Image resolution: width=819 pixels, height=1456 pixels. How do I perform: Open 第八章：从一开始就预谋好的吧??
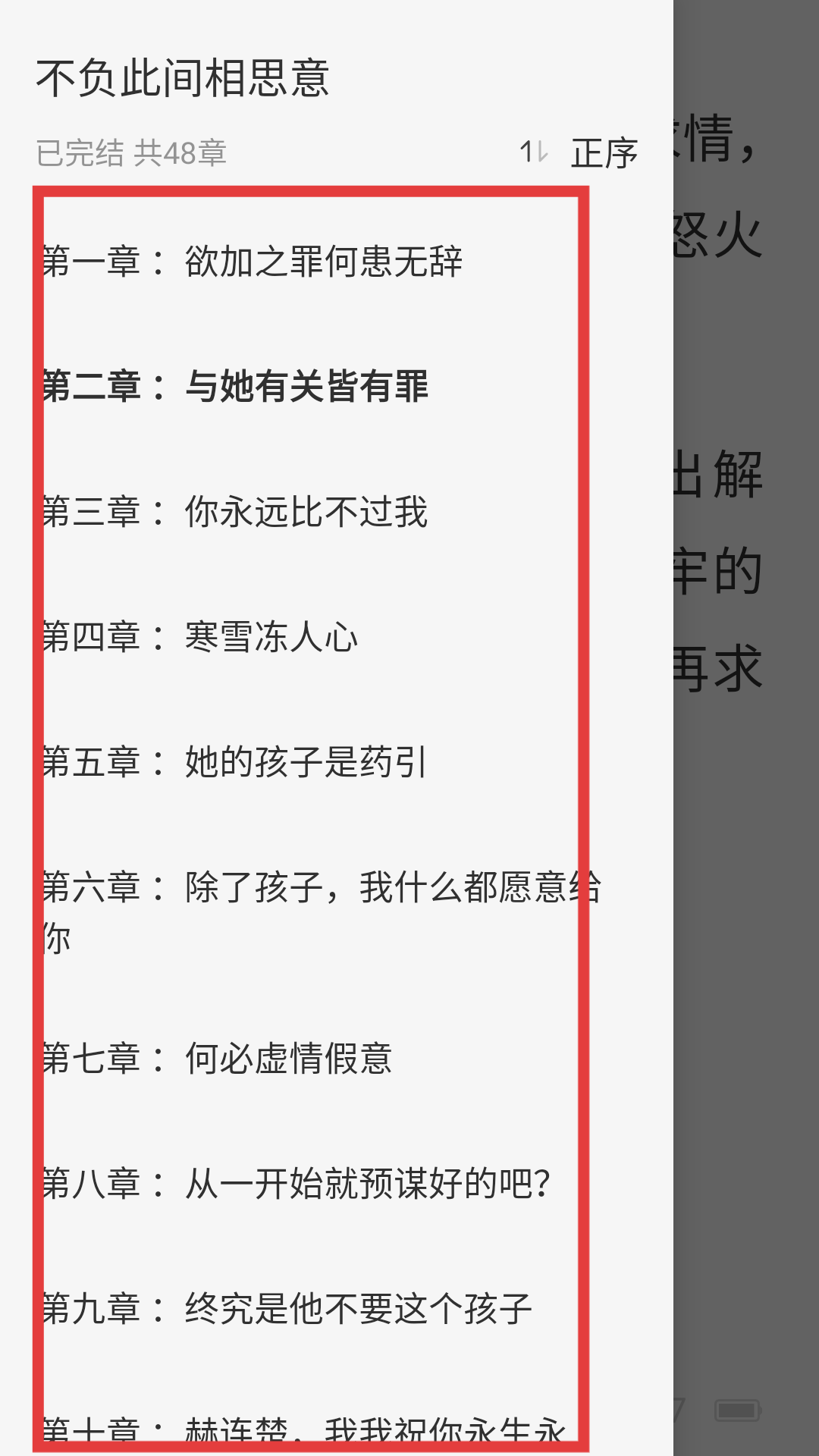pos(296,1184)
